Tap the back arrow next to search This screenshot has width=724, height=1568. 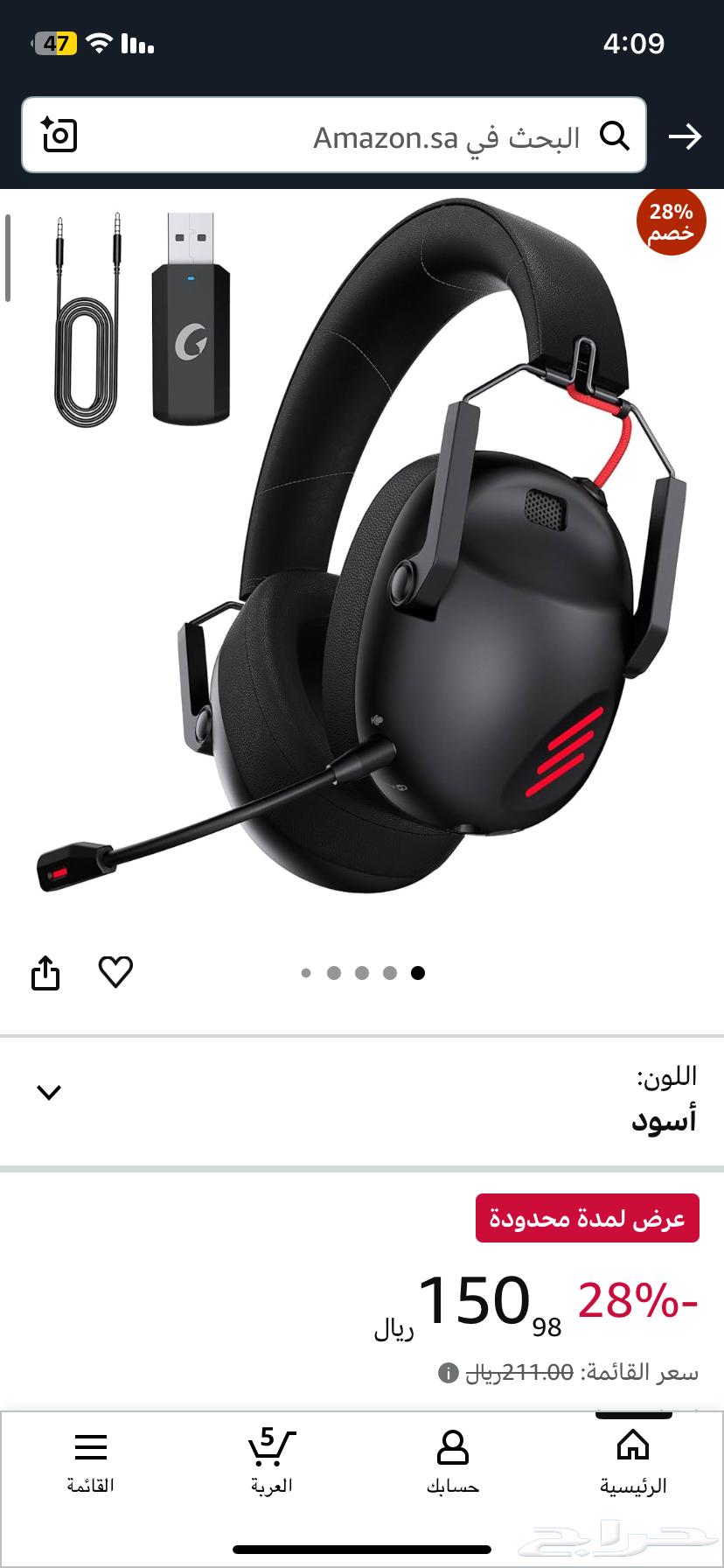click(x=687, y=136)
